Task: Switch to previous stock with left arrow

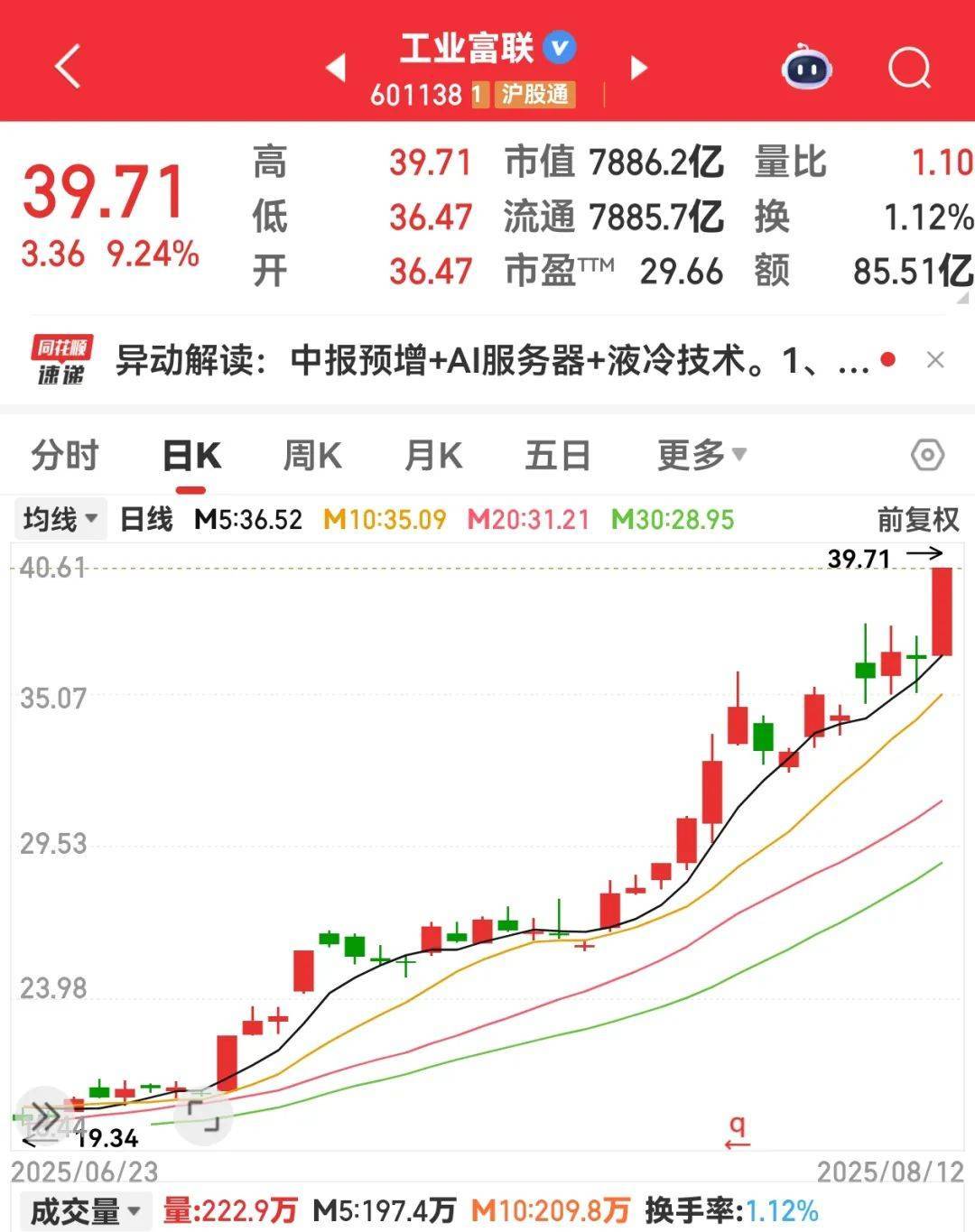Action: click(x=336, y=68)
